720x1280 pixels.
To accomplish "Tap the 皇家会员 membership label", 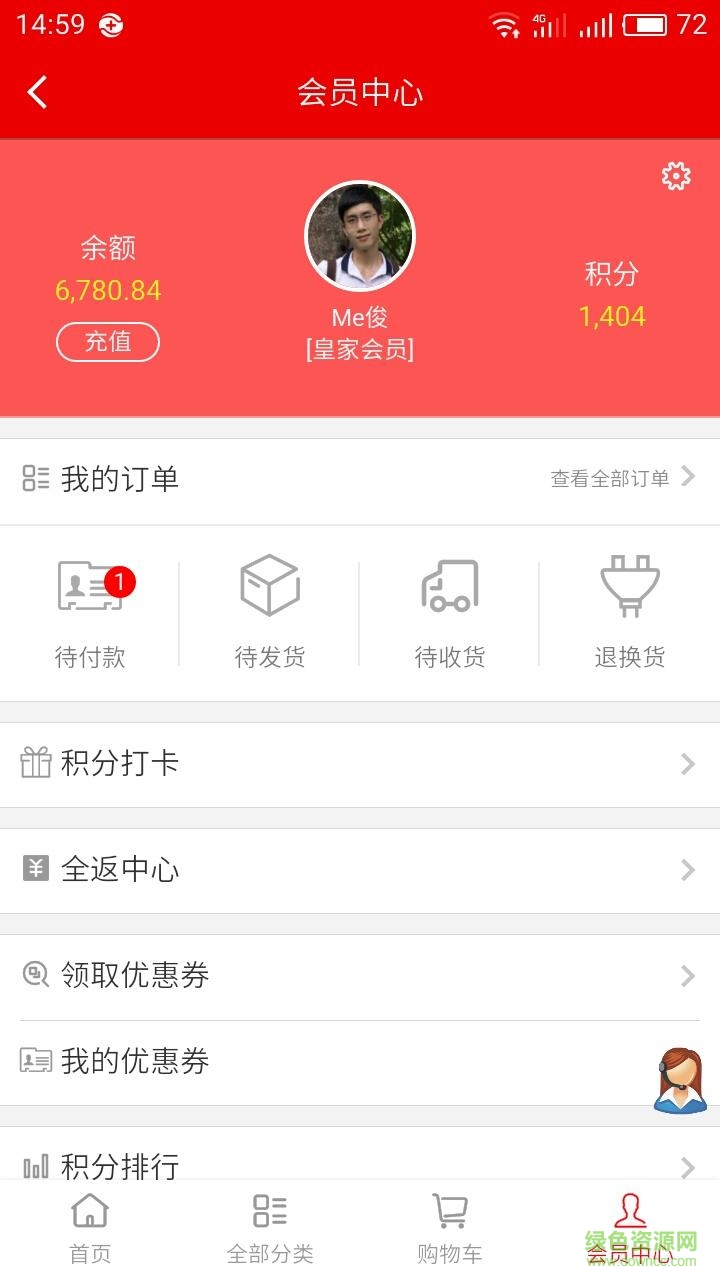I will click(x=359, y=350).
